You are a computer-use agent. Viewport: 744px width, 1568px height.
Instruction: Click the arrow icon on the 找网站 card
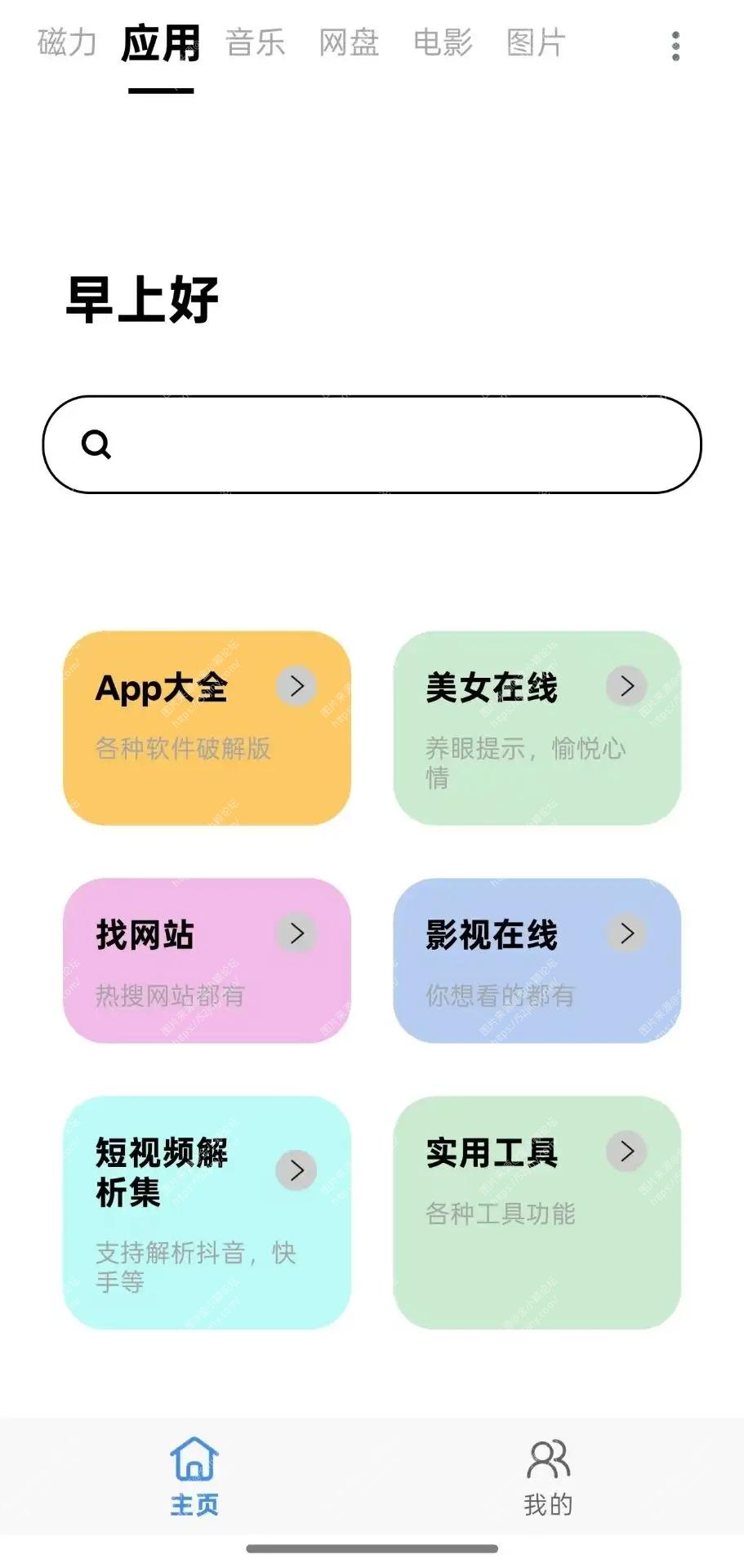coord(296,933)
